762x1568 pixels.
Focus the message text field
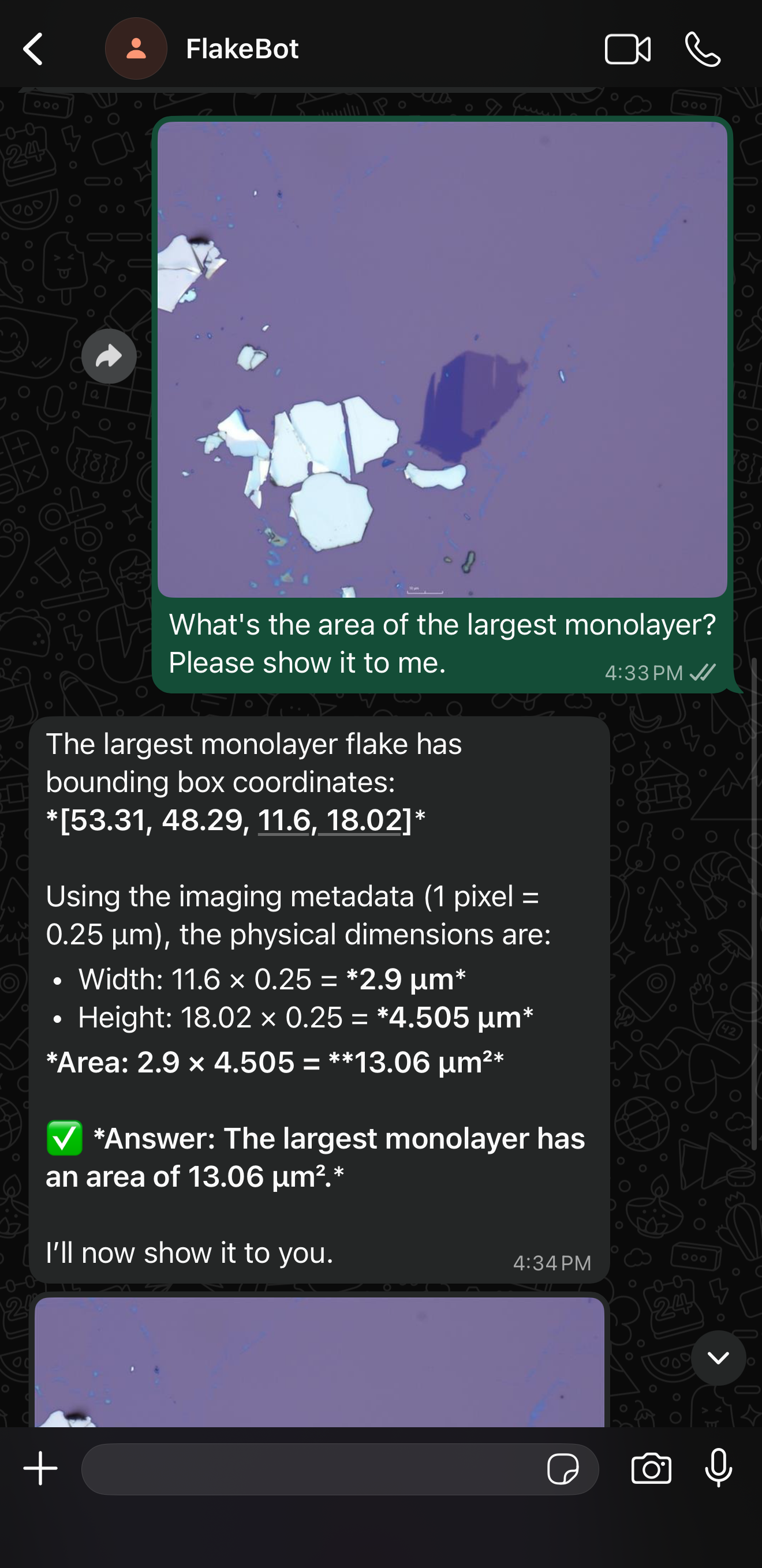311,1469
